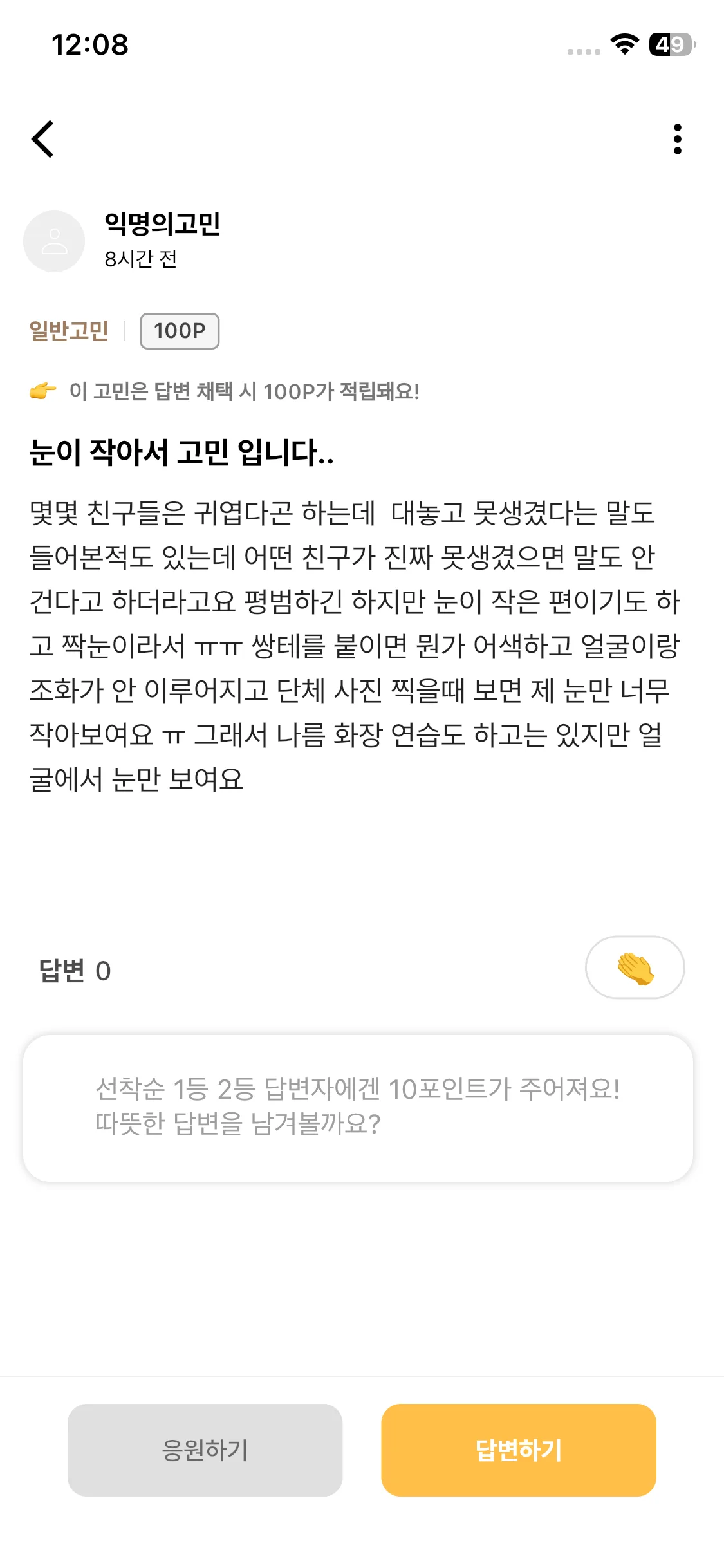Screen dimensions: 724x1568
Task: Open the three-dot overflow menu
Action: pos(677,139)
